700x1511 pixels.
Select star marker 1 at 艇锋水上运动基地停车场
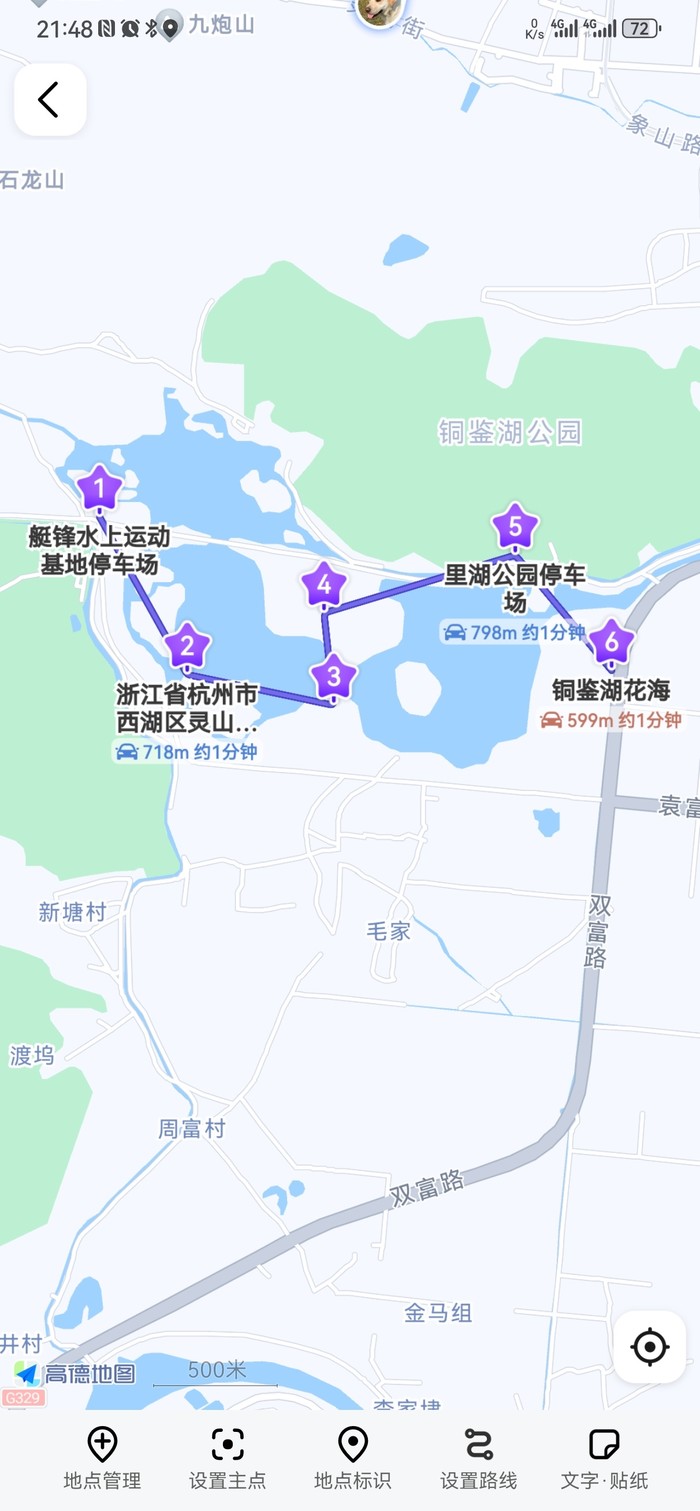[99, 489]
